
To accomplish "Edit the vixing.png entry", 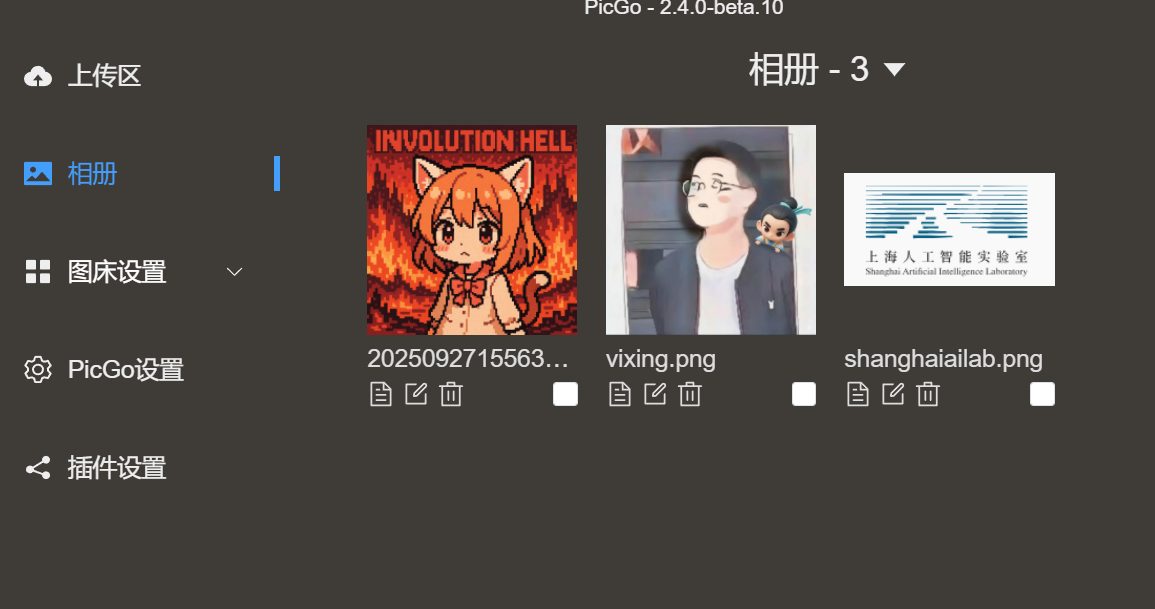I will tap(655, 394).
